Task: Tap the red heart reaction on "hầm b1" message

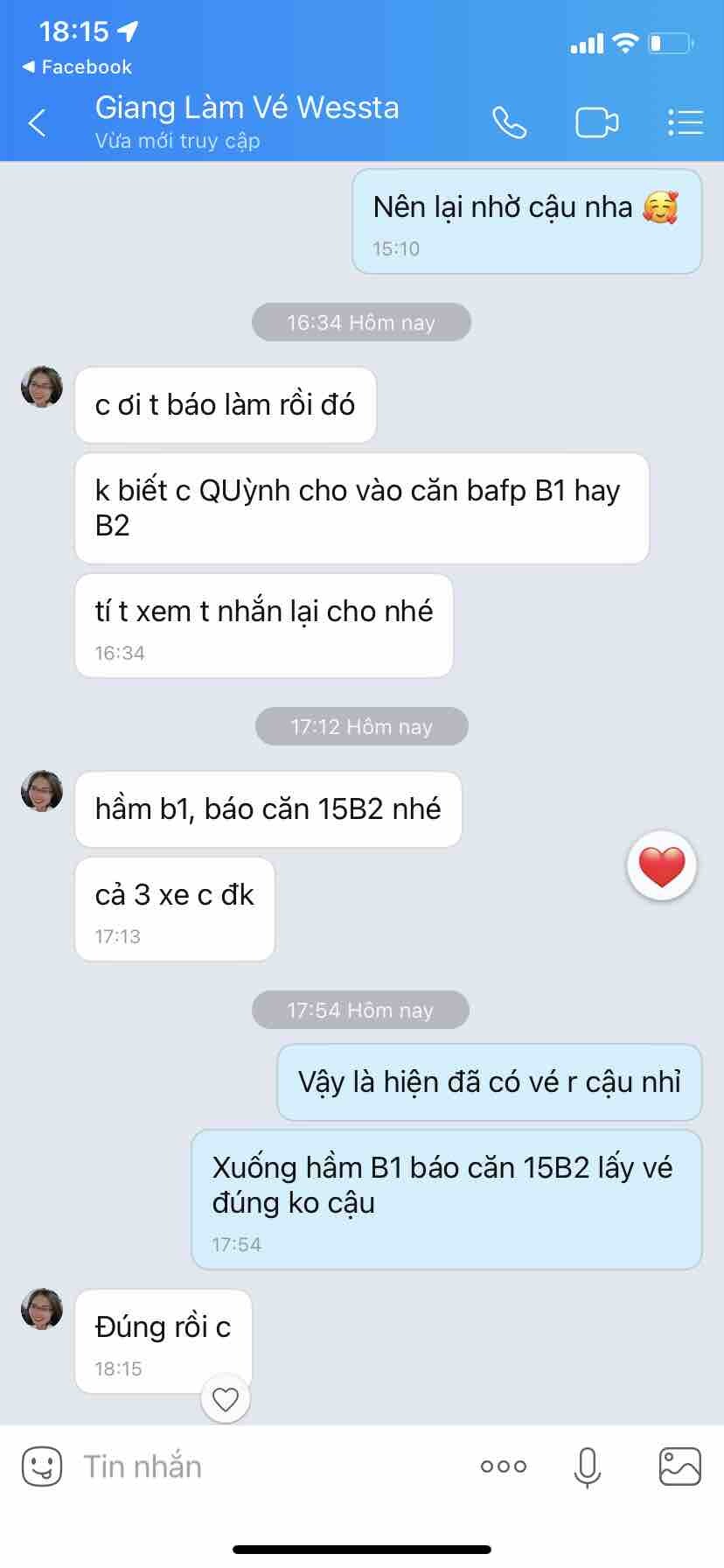Action: (x=662, y=866)
